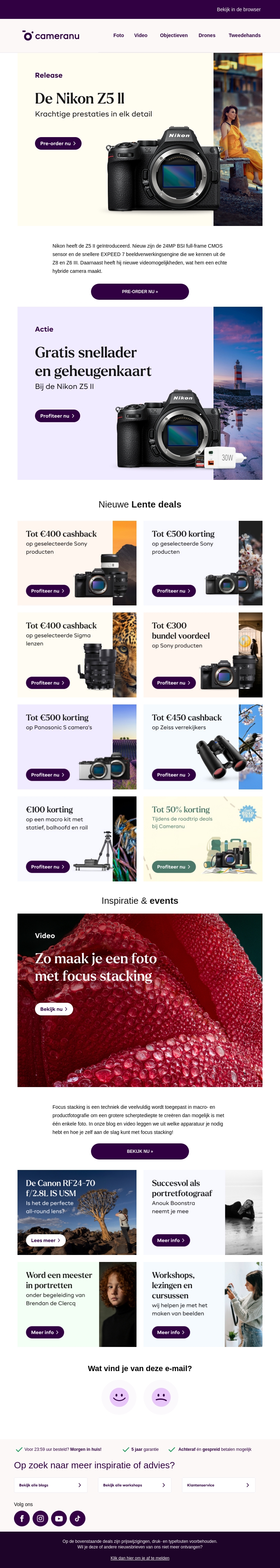Tap 'Lees meer' on the Canon RF24-70 article
This screenshot has height=1568, width=280.
pyautogui.click(x=45, y=1240)
